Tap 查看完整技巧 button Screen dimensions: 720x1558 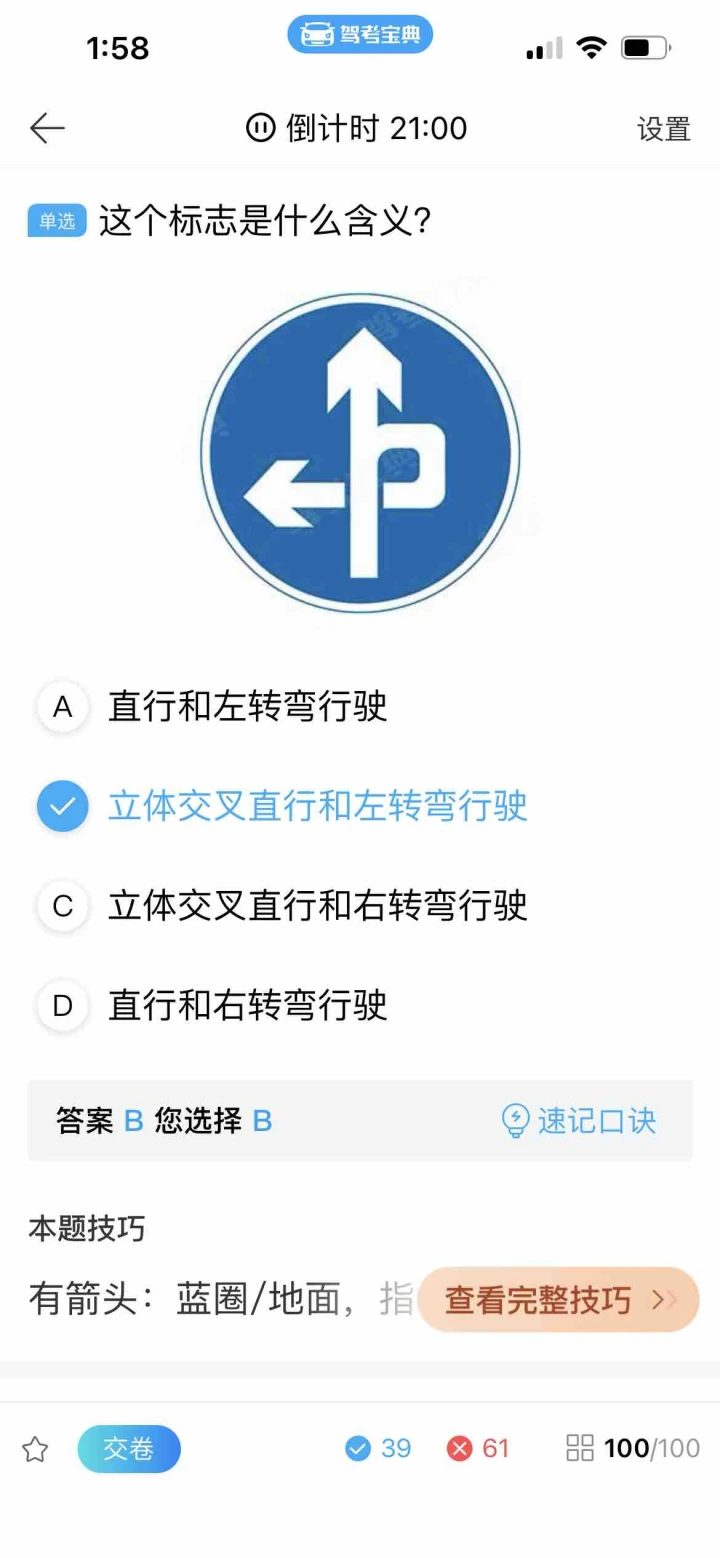point(558,1300)
